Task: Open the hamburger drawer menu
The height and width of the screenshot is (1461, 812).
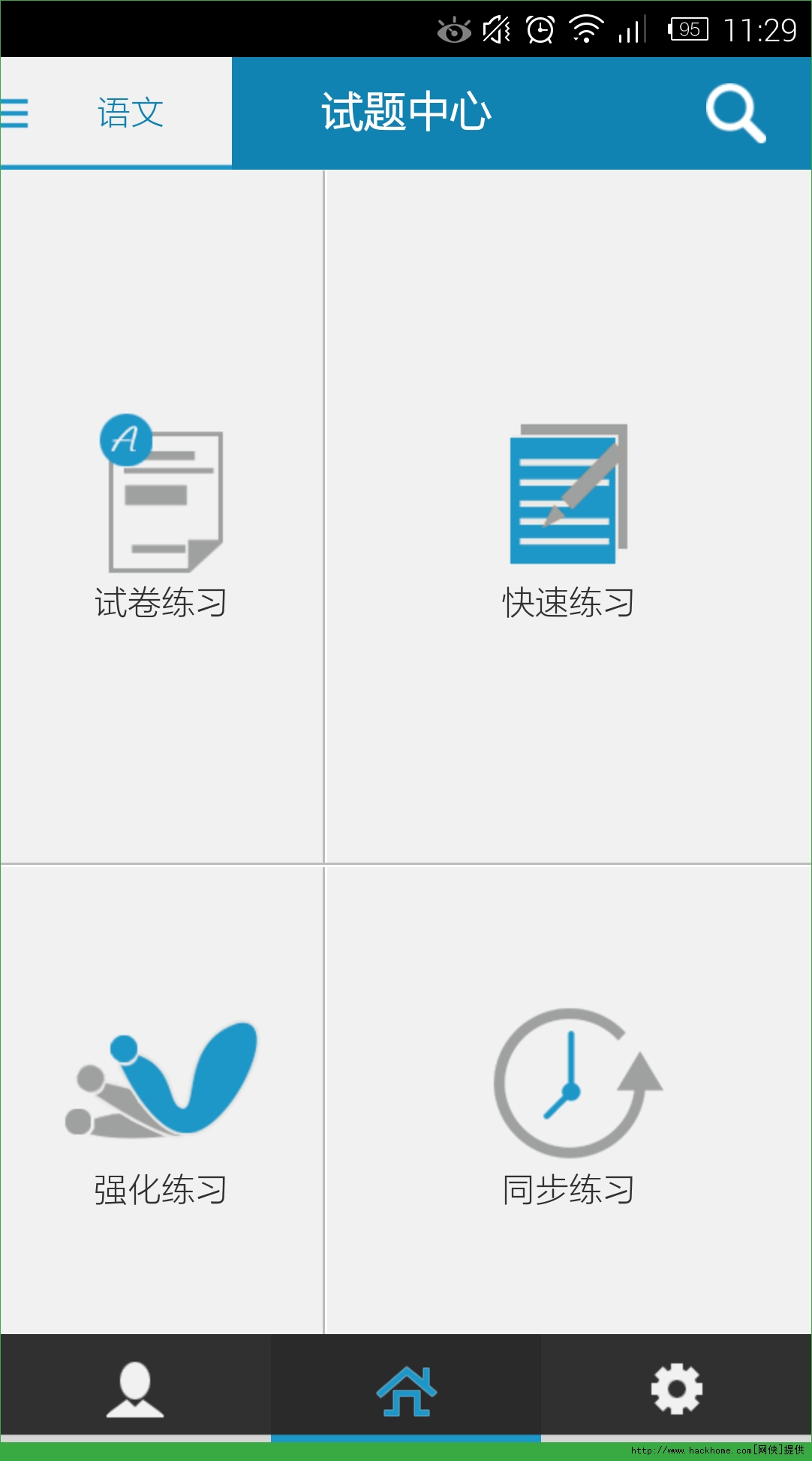Action: point(14,113)
